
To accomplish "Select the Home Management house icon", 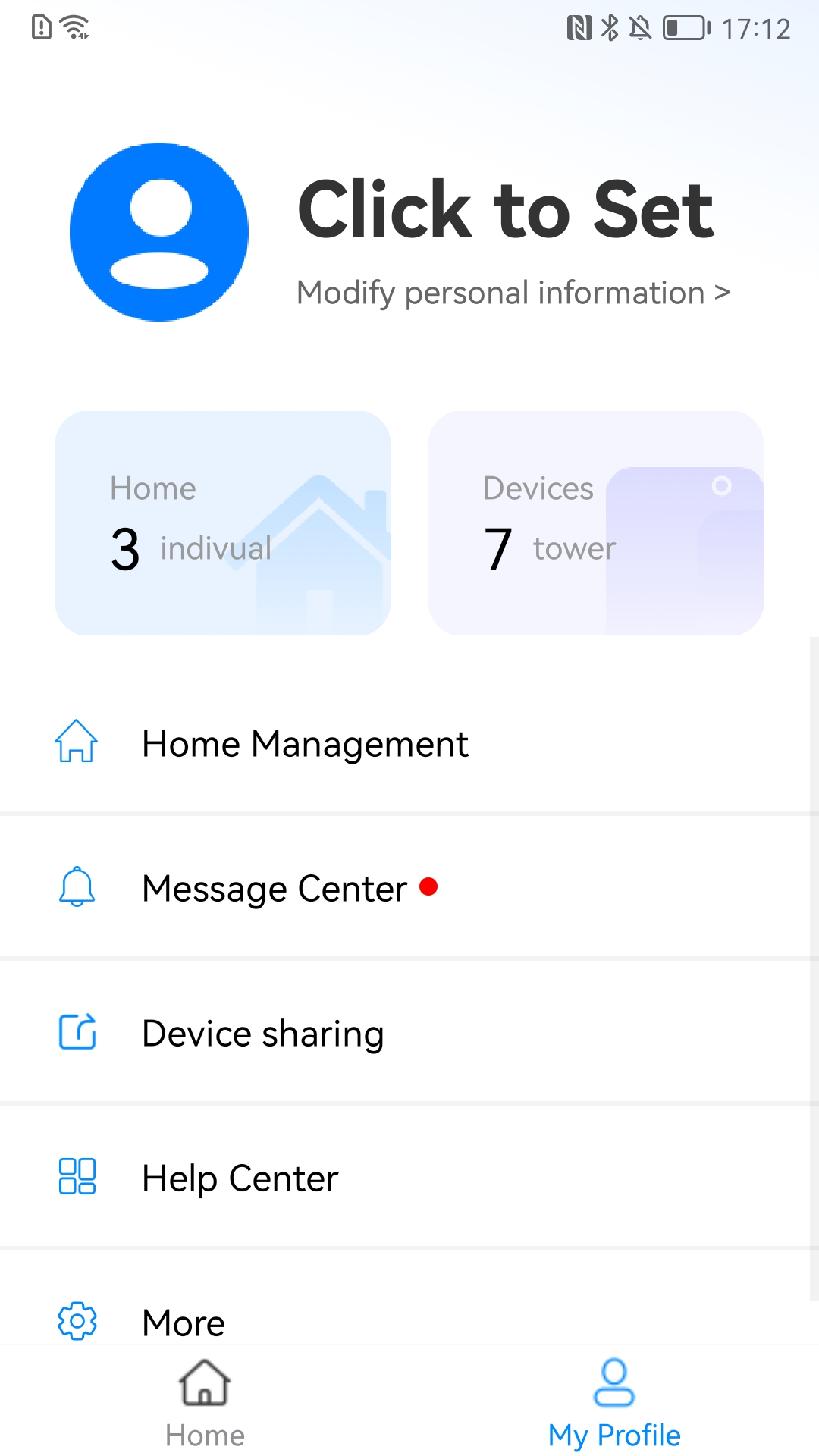I will [75, 745].
